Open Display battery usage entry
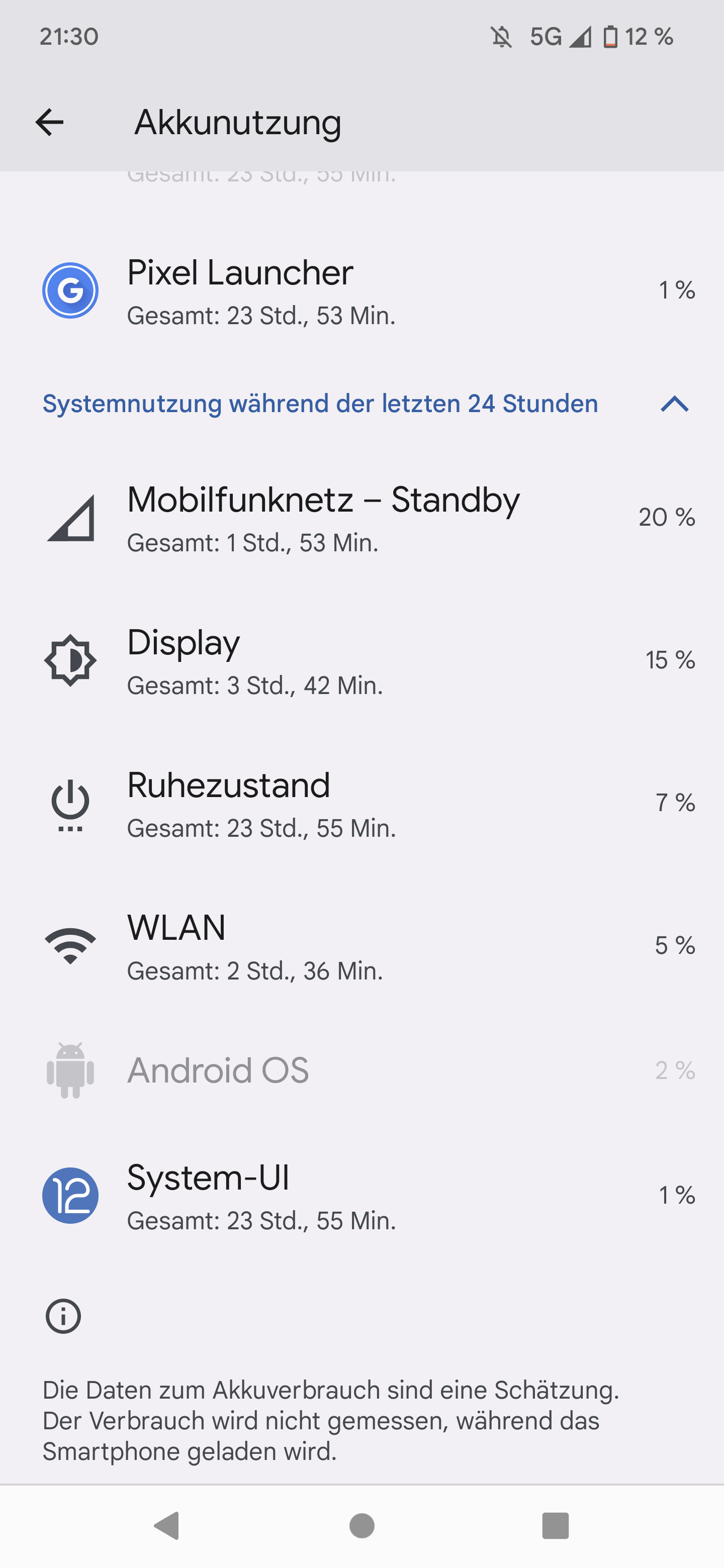724x1568 pixels. (361, 661)
